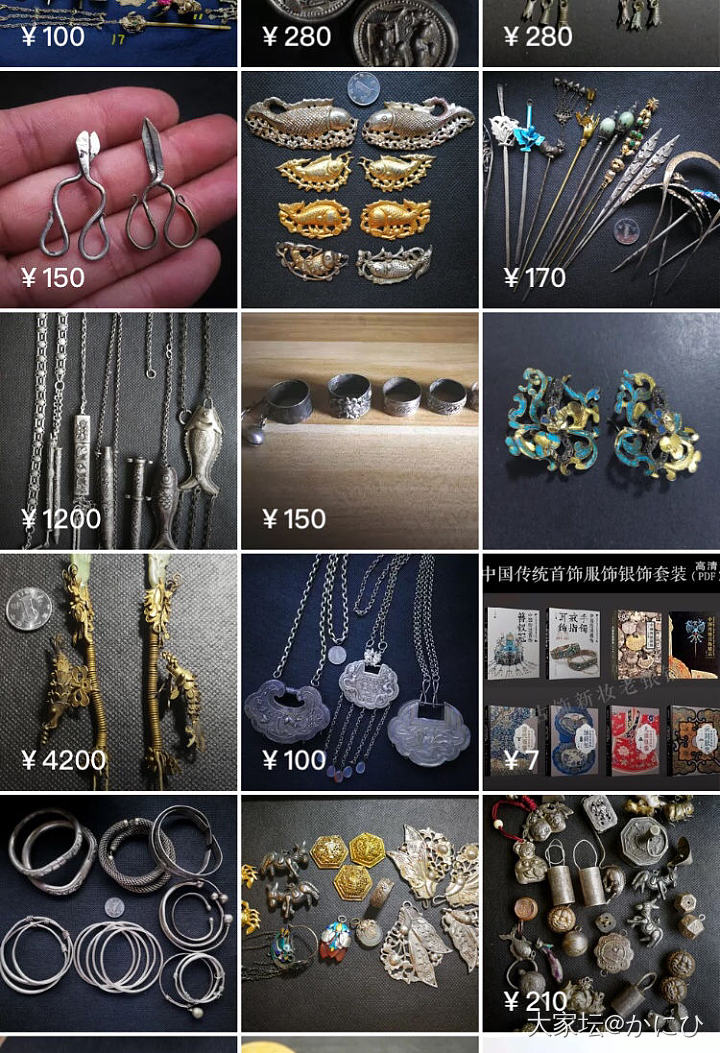Screen dimensions: 720x1053
Task: View the blue and gold ornament pair
Action: pos(601,431)
